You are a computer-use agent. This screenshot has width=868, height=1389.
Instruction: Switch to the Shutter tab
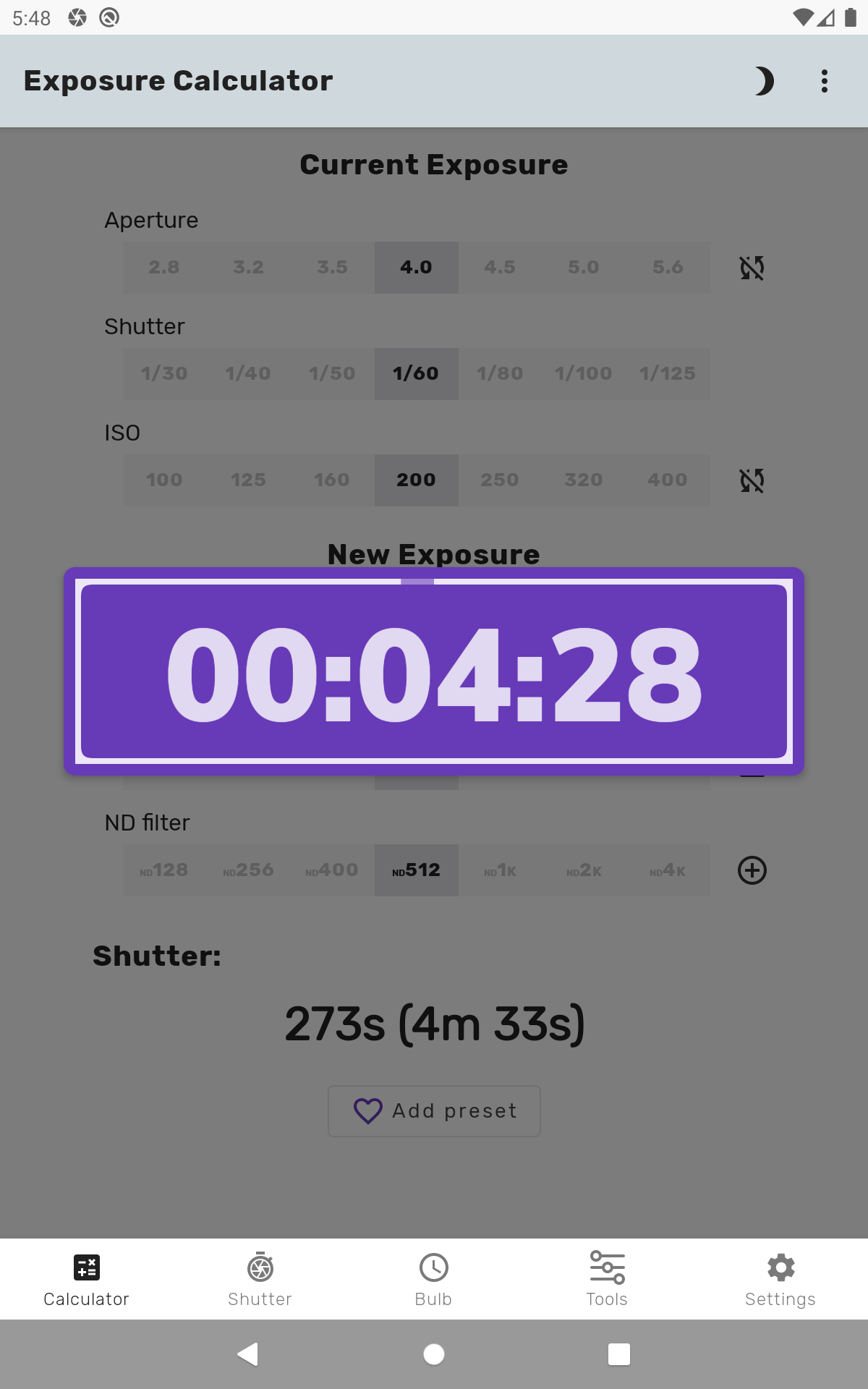tap(260, 1279)
